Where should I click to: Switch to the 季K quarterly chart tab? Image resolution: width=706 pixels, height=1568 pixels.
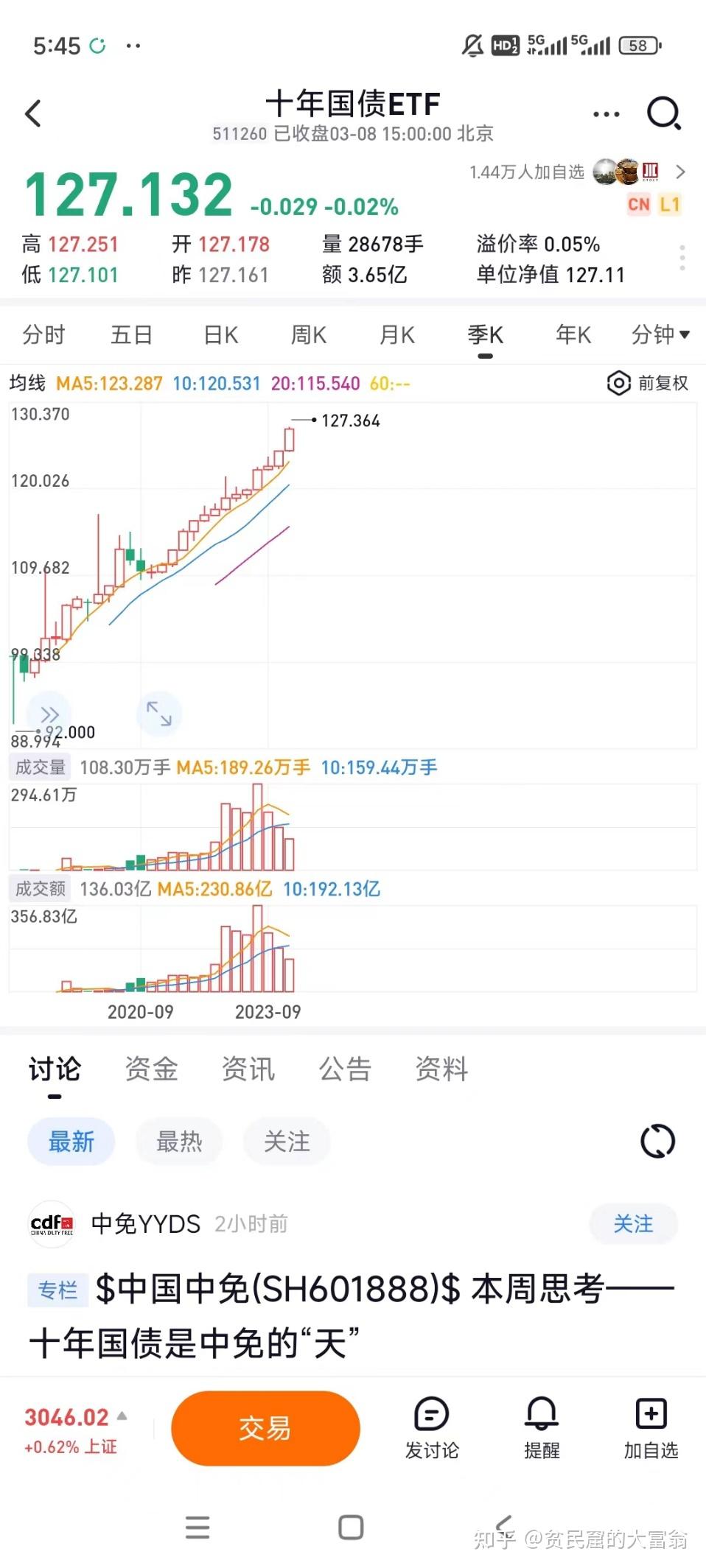coord(486,334)
